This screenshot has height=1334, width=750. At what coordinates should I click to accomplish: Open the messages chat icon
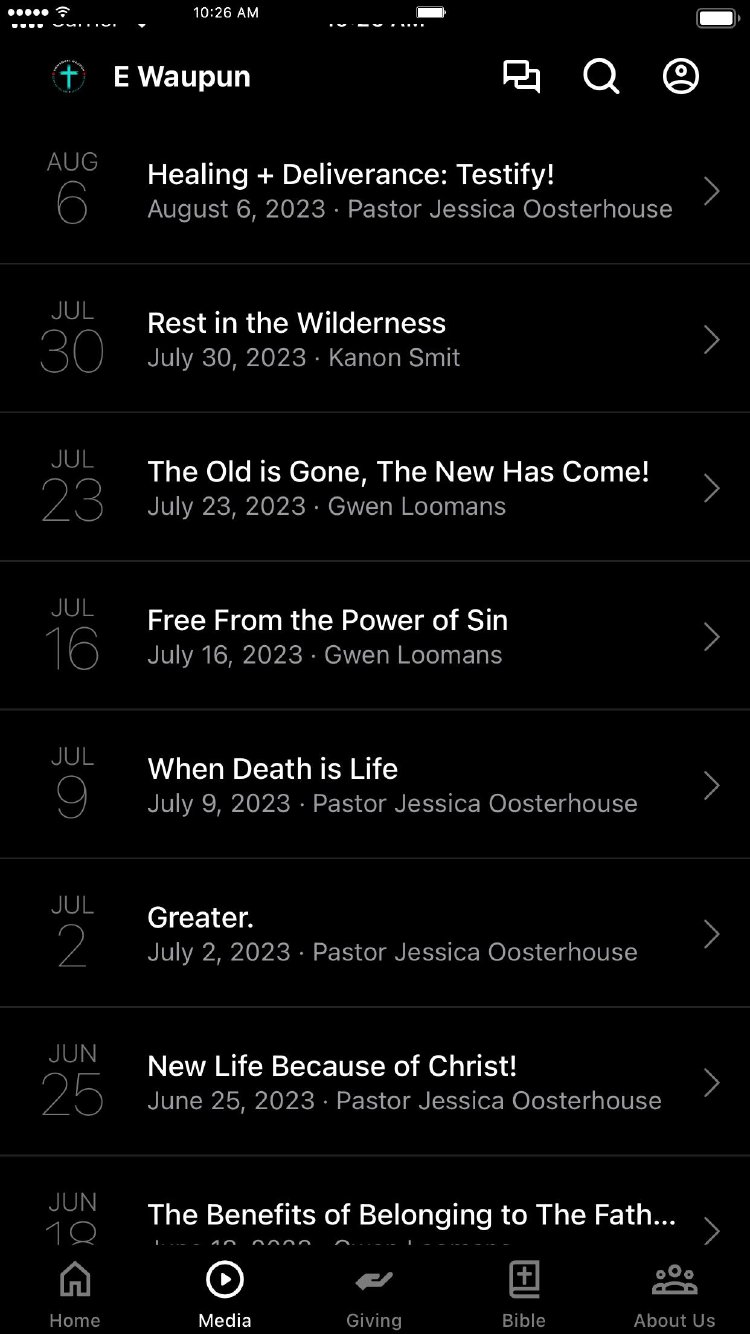(521, 77)
